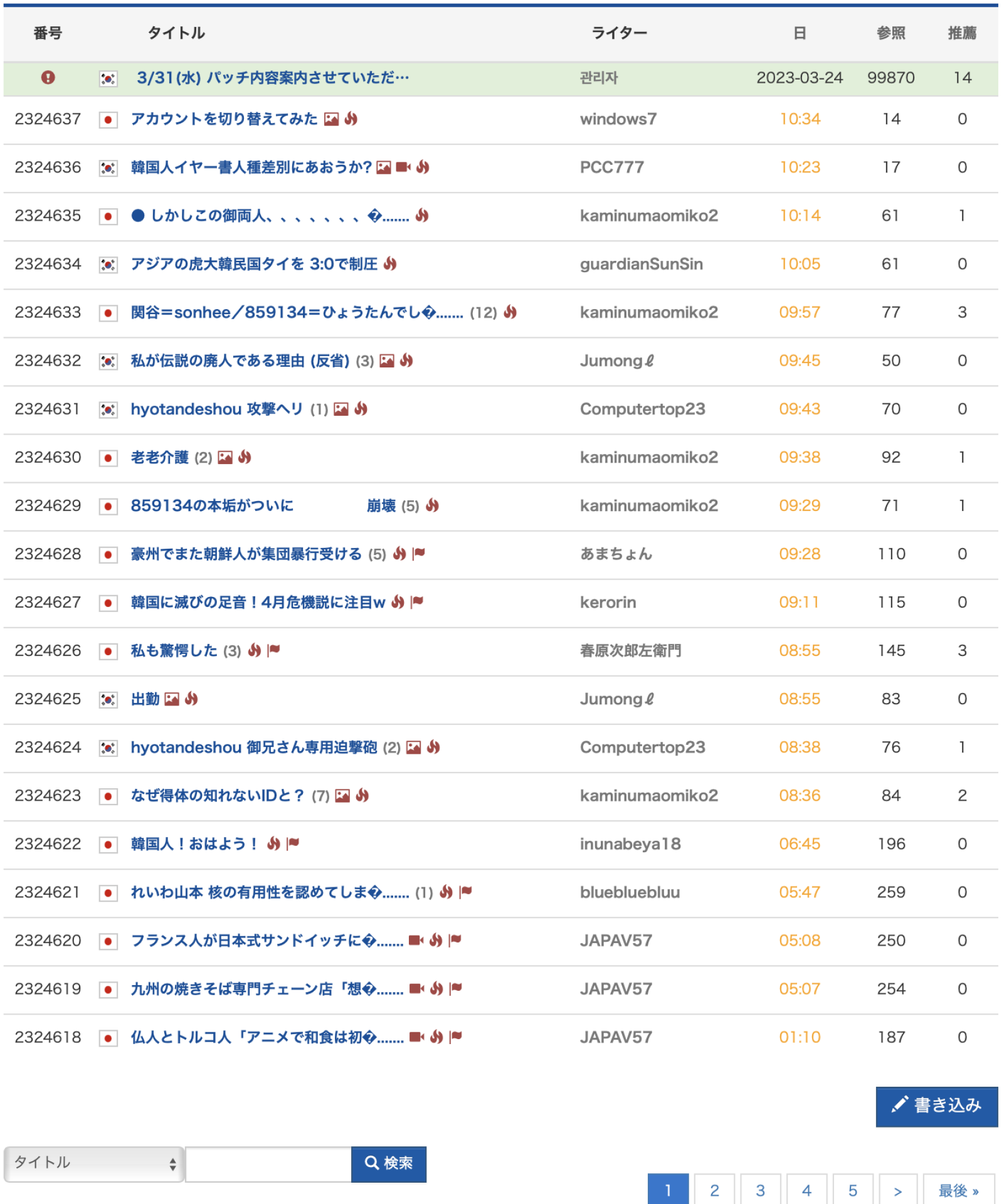Go to page 2

pyautogui.click(x=714, y=1190)
